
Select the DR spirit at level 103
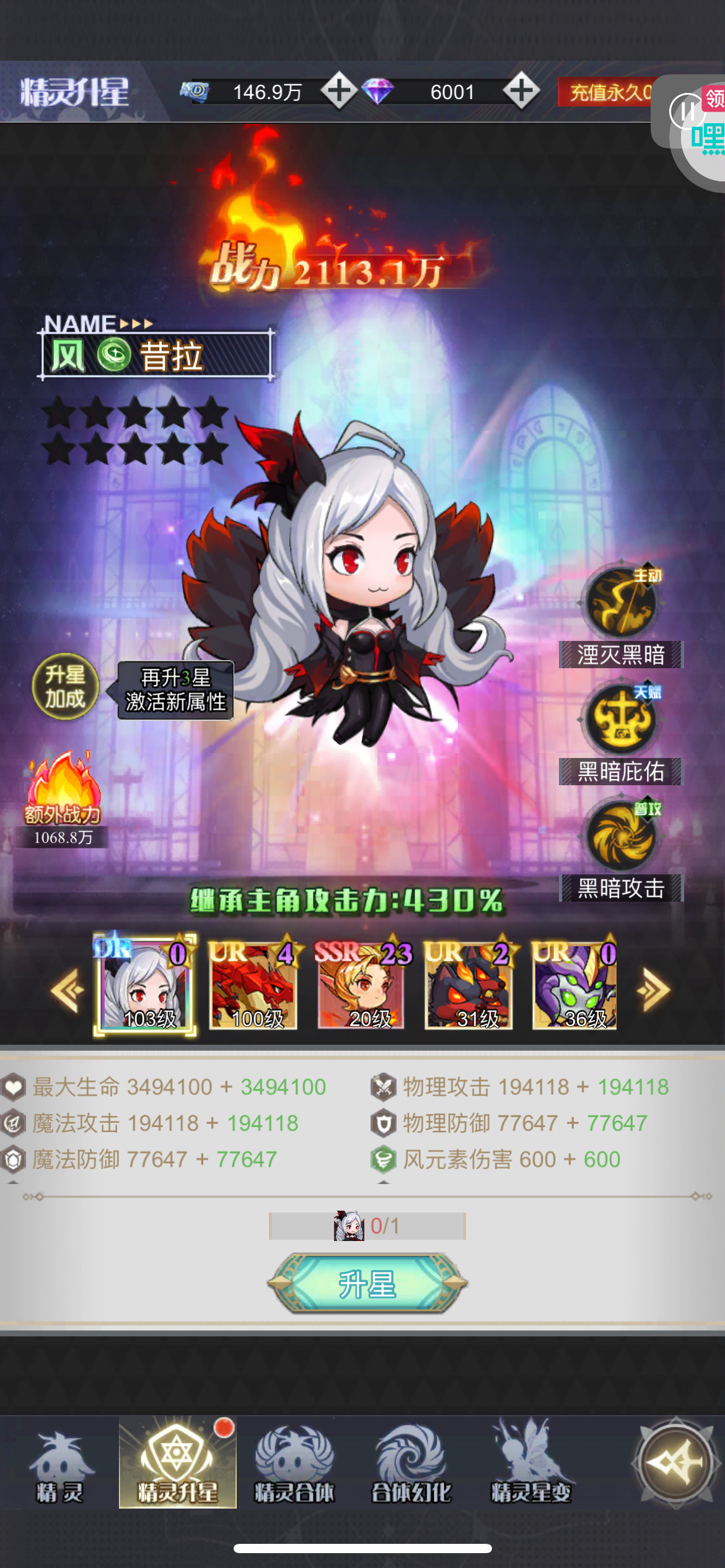145,985
